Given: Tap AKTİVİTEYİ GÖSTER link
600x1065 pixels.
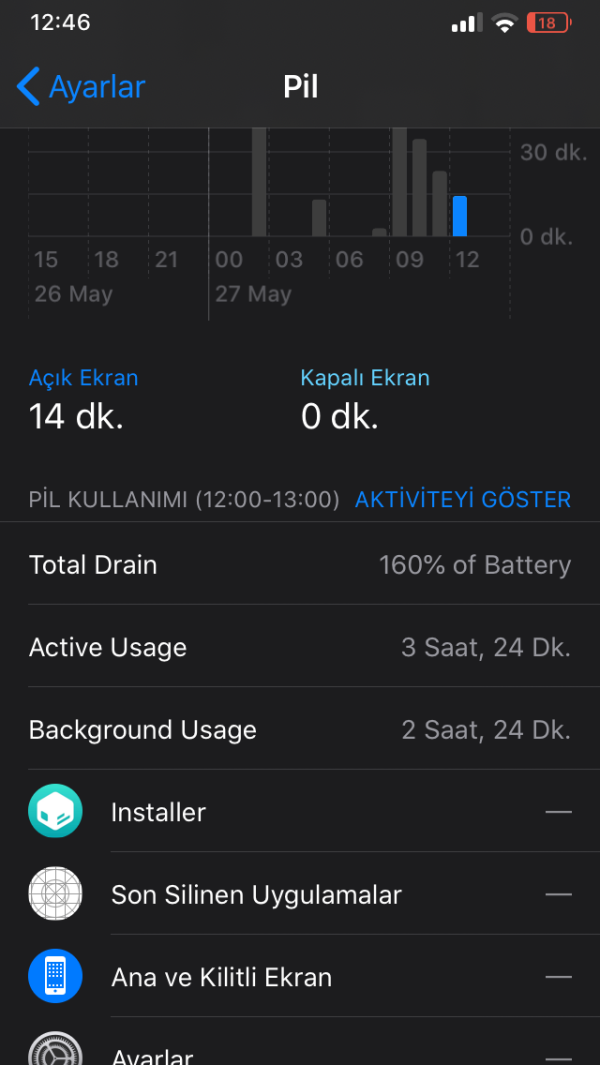Looking at the screenshot, I should click(462, 499).
